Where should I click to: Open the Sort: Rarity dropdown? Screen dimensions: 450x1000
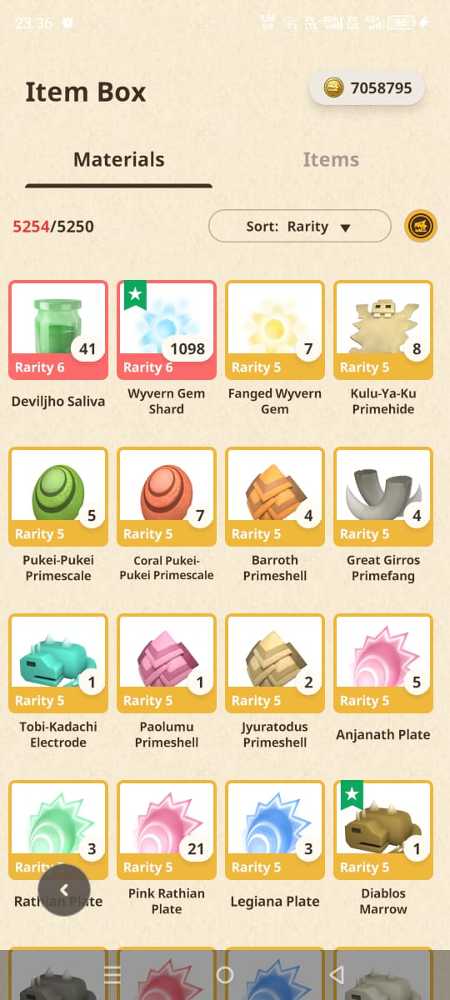pos(300,226)
